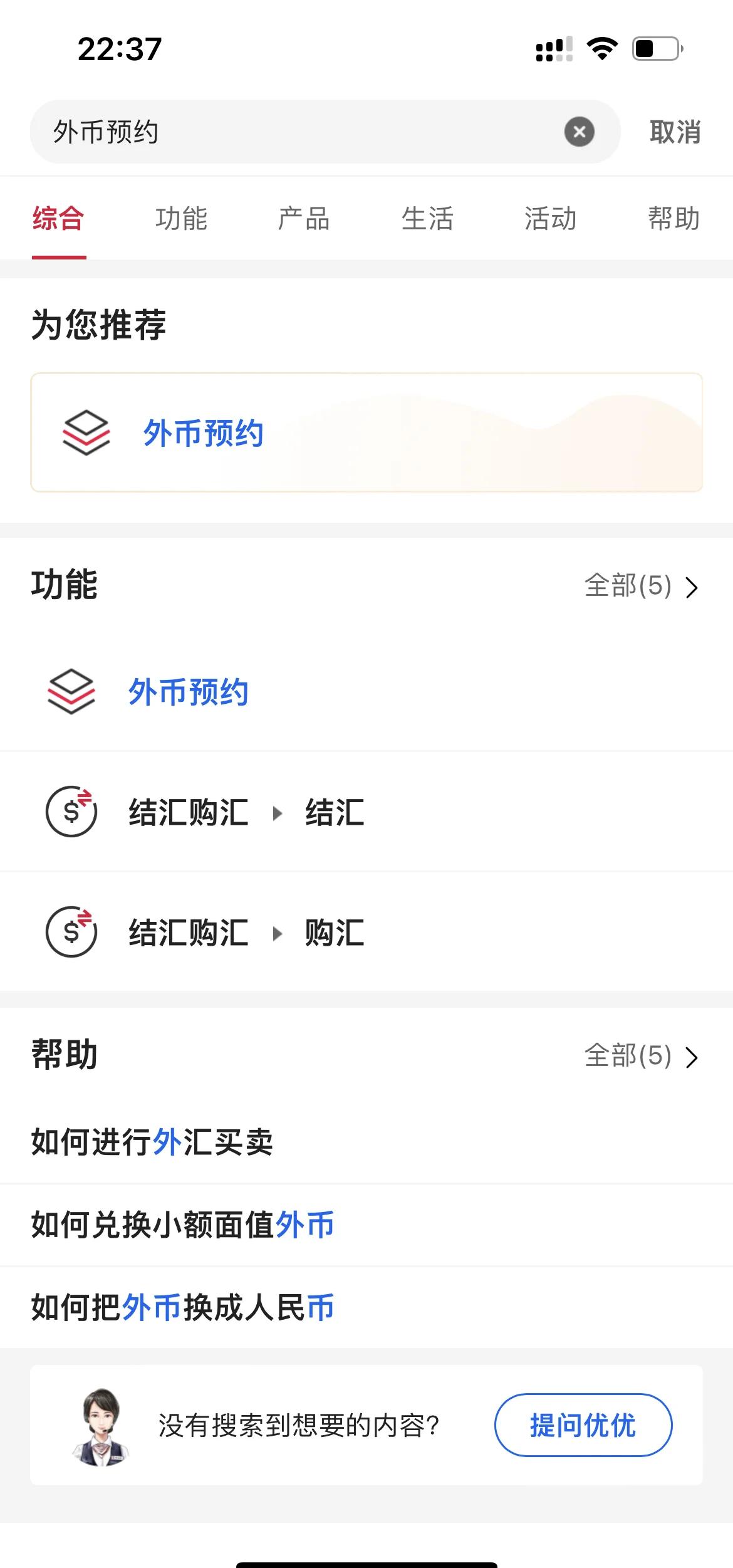Tap the currency exchange icon beside 结汇购汇 购汇
The height and width of the screenshot is (1568, 733).
pyautogui.click(x=71, y=933)
